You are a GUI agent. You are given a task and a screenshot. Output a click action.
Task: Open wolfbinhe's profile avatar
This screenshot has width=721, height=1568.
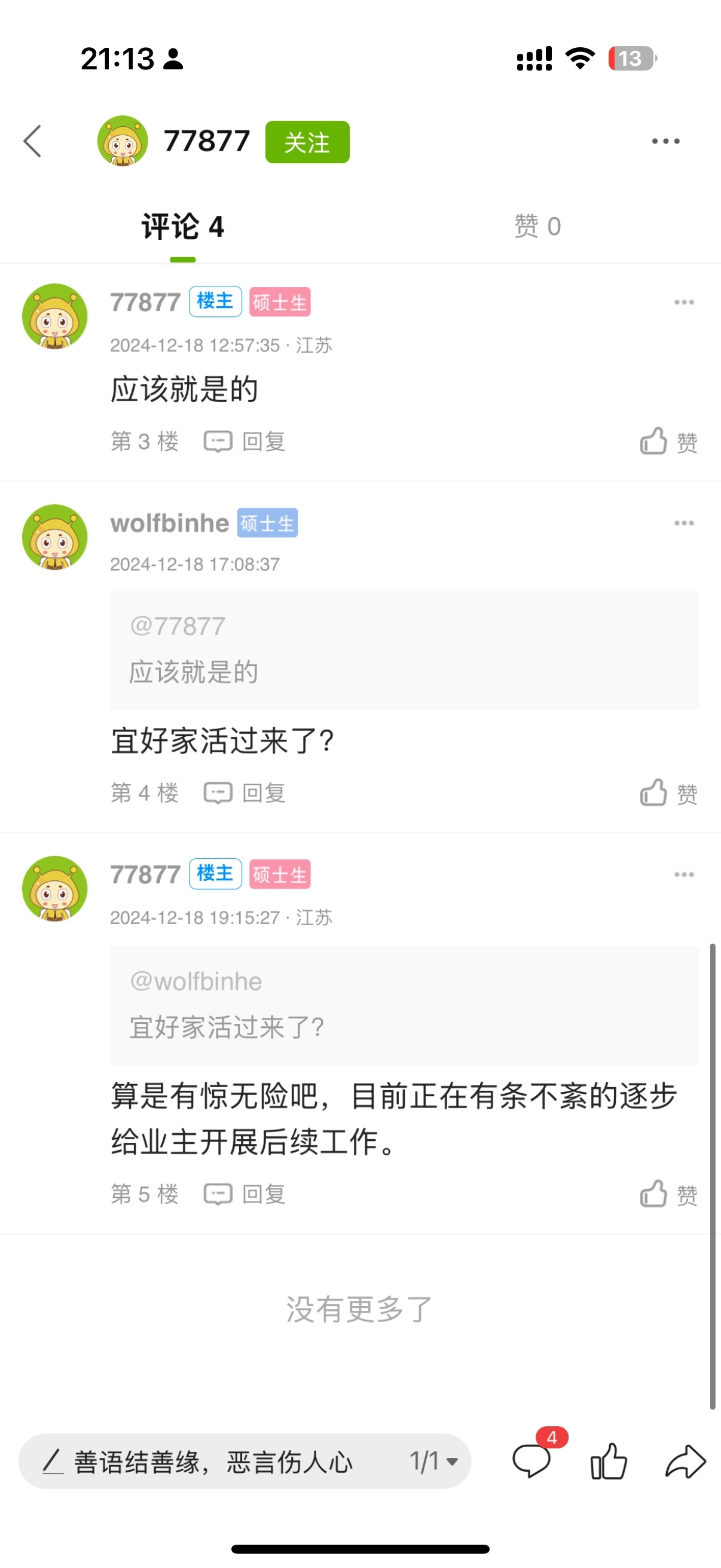coord(55,537)
